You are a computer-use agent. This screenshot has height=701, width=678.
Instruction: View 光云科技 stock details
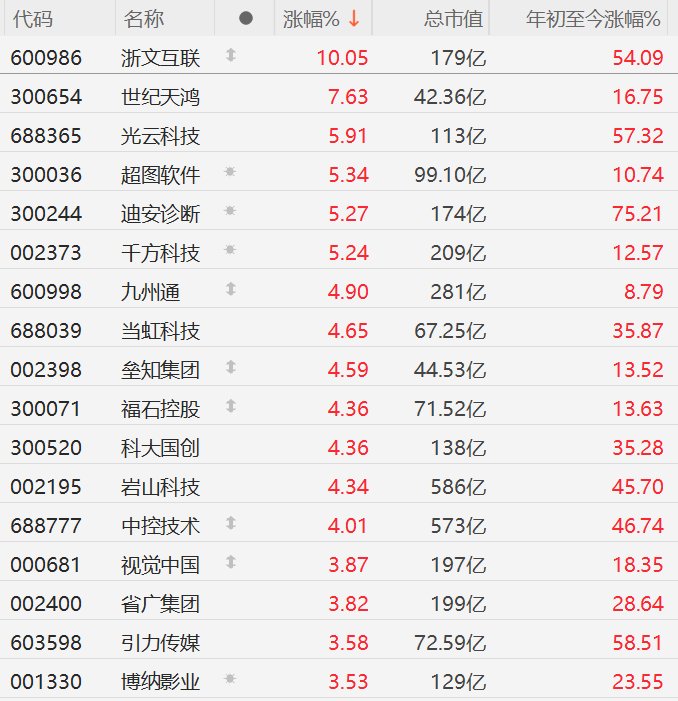(160, 136)
